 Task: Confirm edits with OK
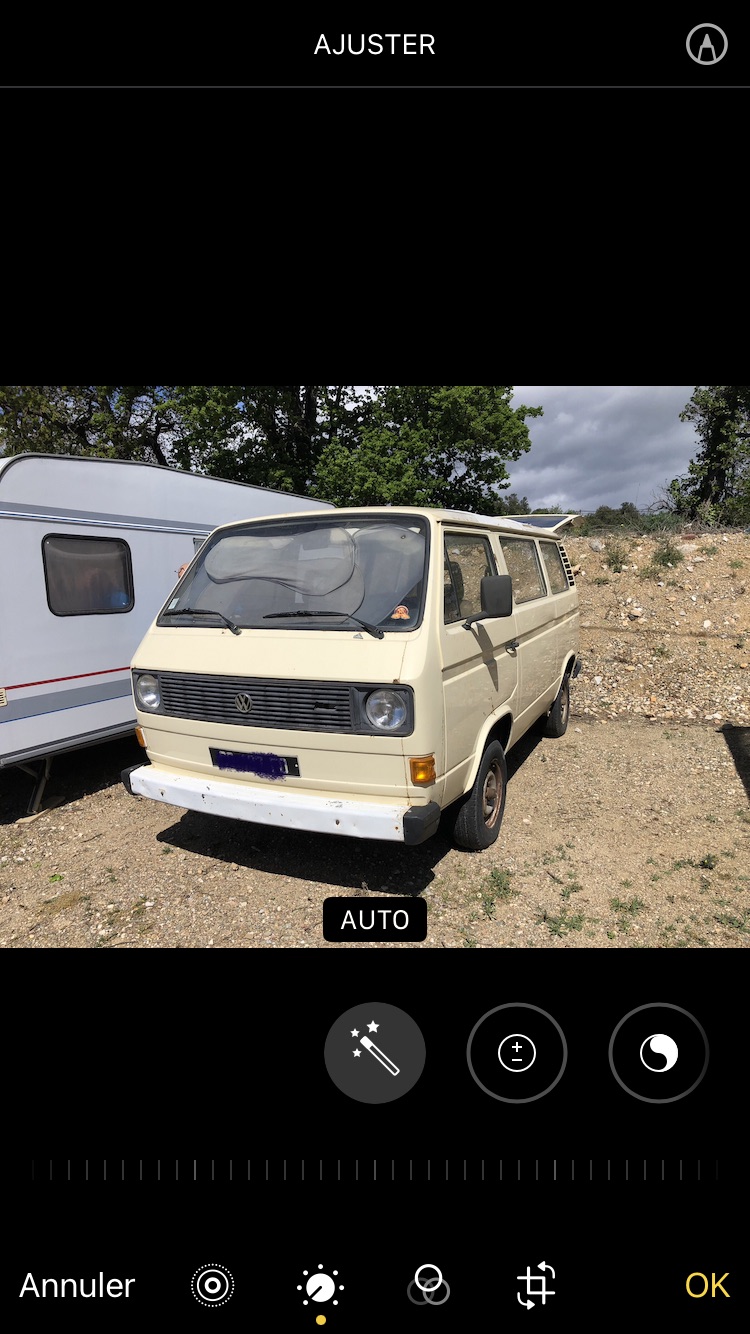coord(706,1285)
